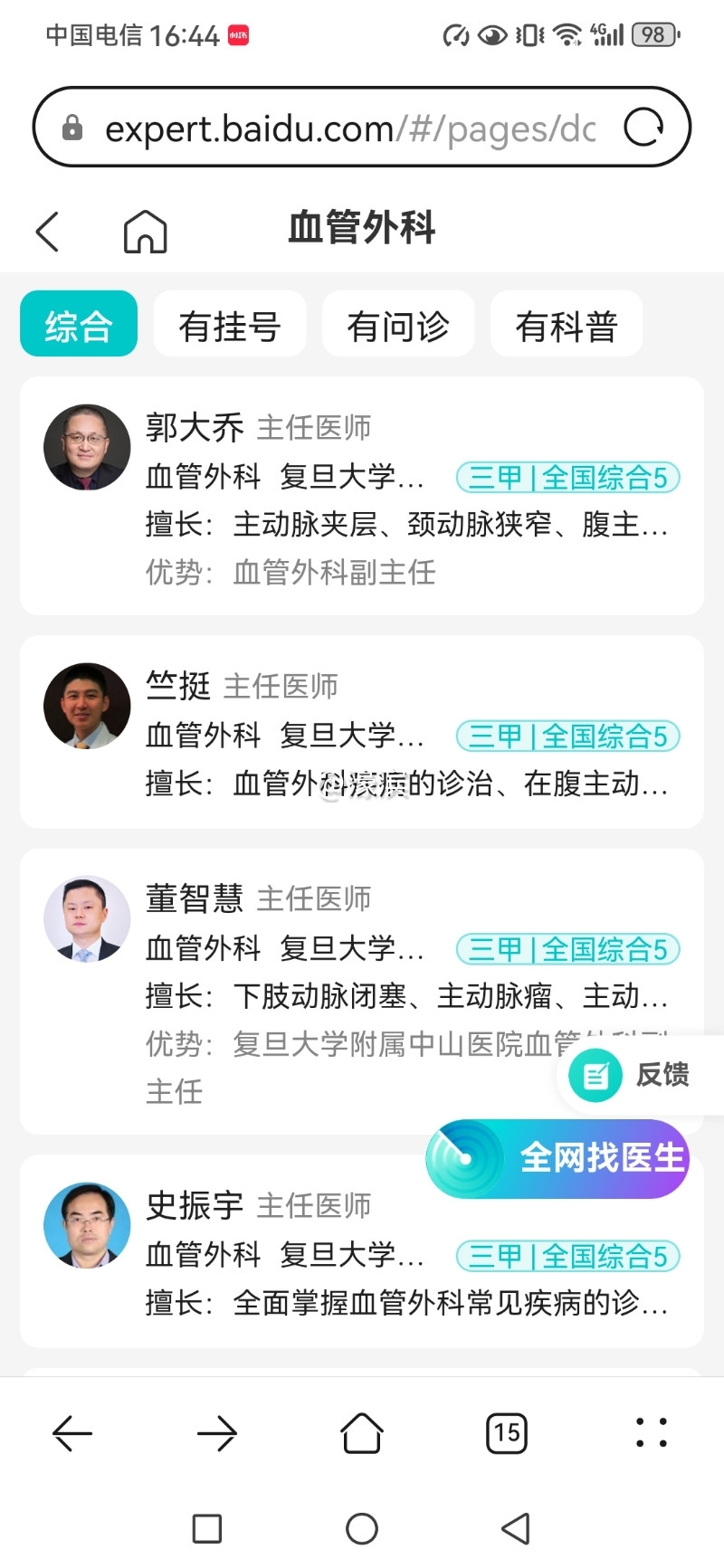This screenshot has width=724, height=1568.
Task: Open the home icon beside 血管外科 title
Action: click(145, 232)
